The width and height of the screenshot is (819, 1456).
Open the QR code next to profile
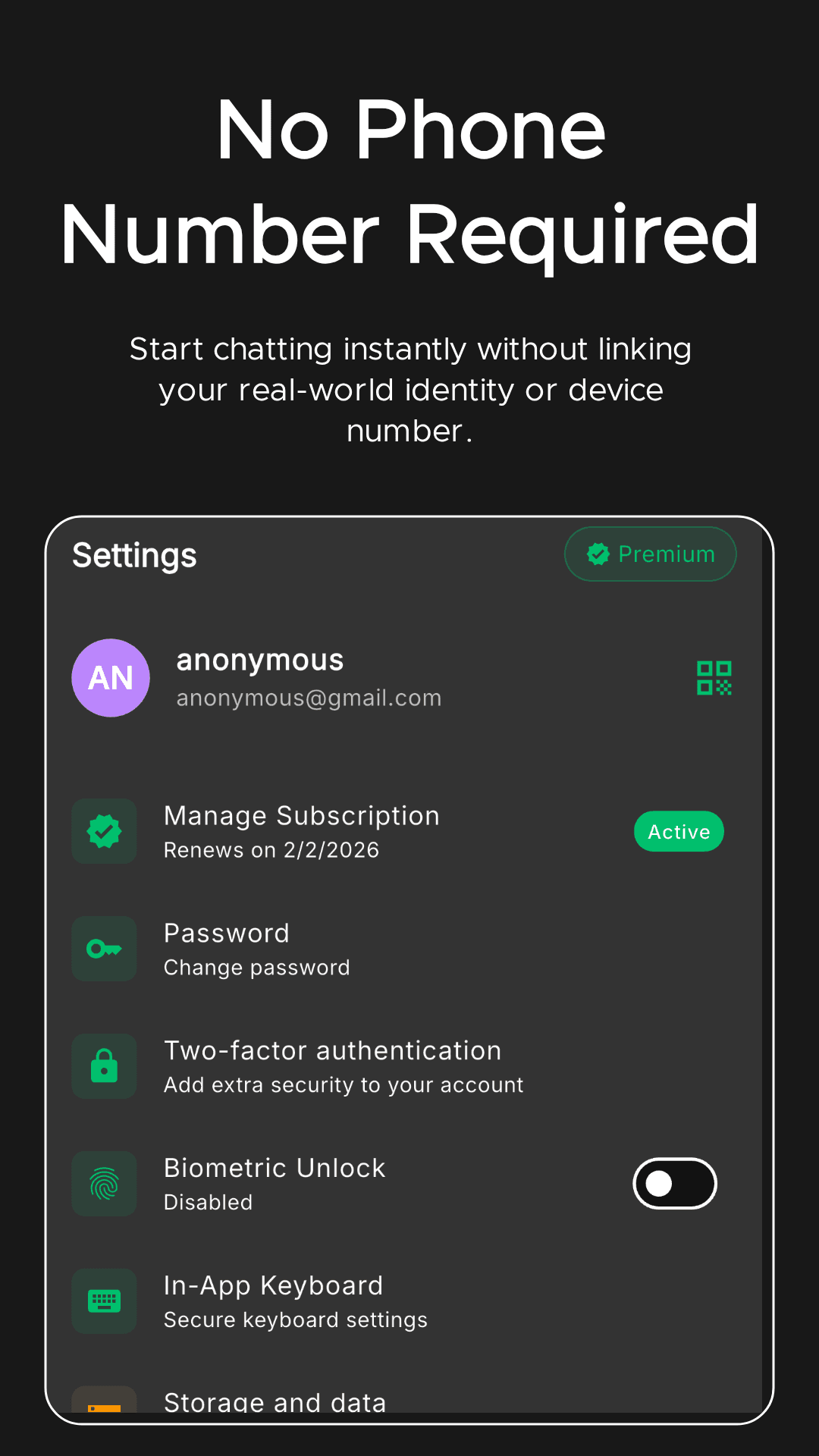tap(714, 678)
